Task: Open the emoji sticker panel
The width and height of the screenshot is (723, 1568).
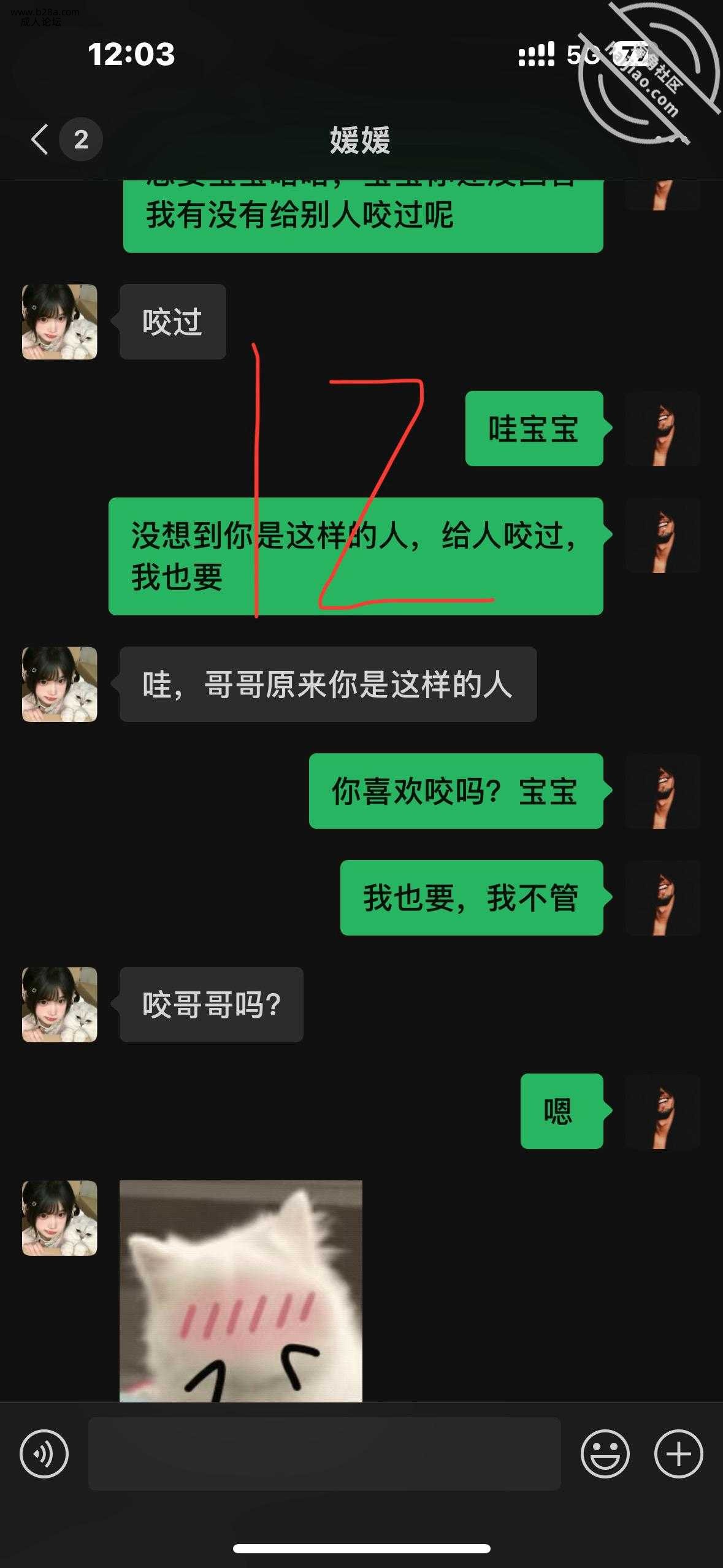Action: tap(605, 1453)
